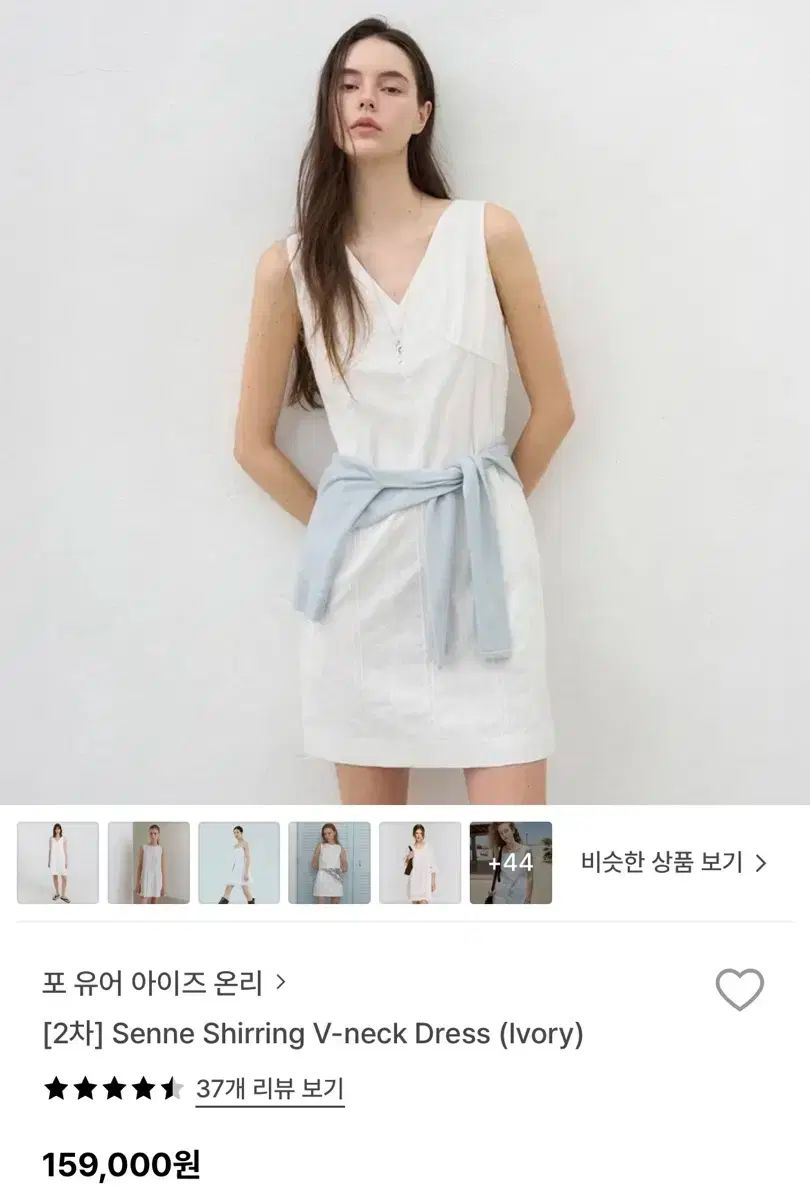Open the +44 more photos thumbnail

[511, 862]
